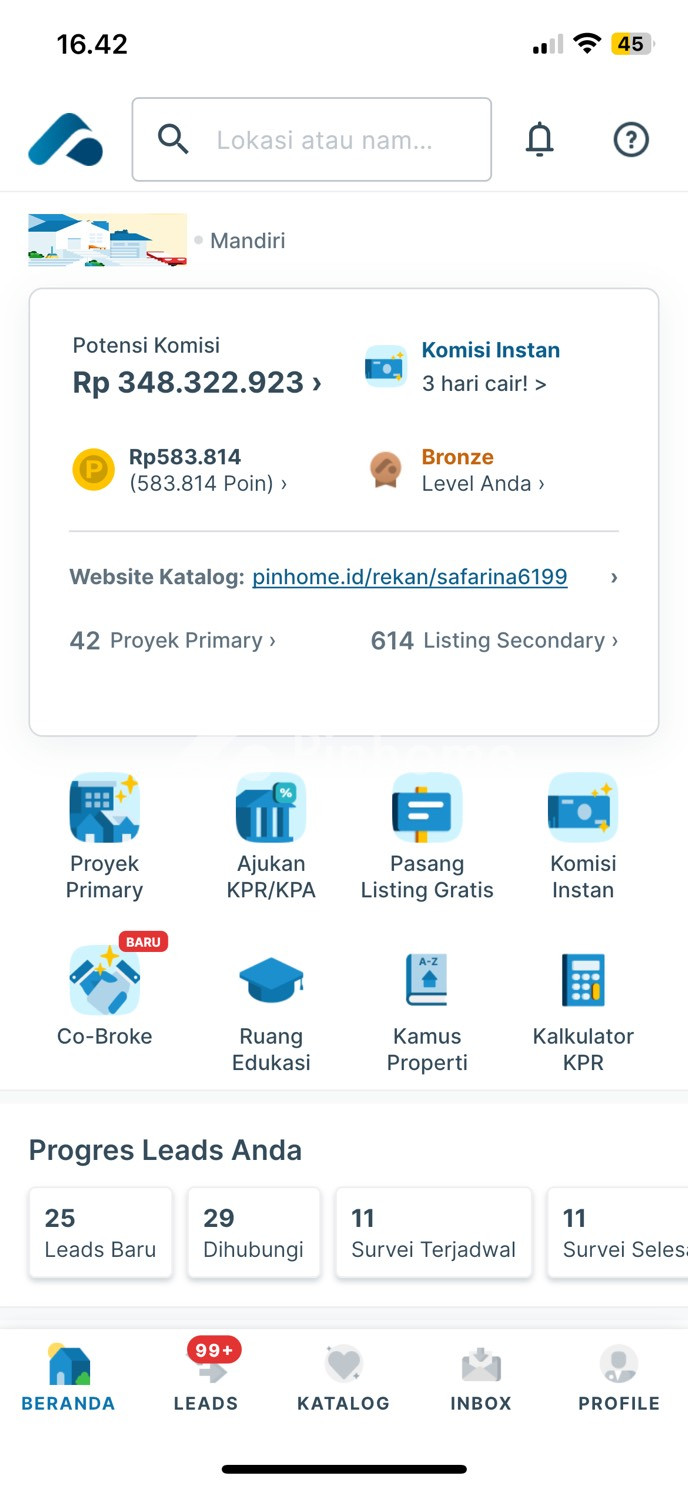Open 614 Listing Secondary list
Image resolution: width=688 pixels, height=1488 pixels.
point(494,640)
